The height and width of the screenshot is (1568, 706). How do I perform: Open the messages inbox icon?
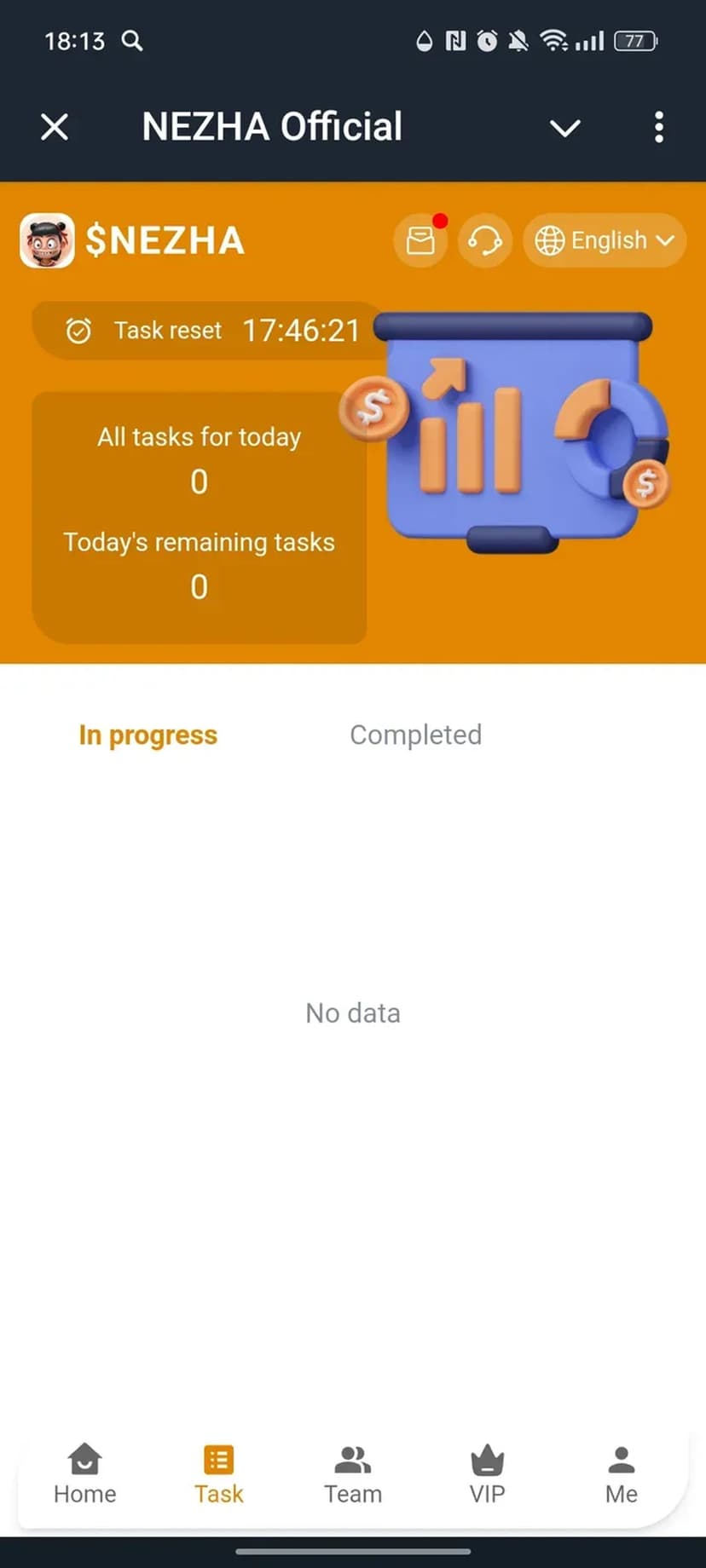tap(420, 240)
